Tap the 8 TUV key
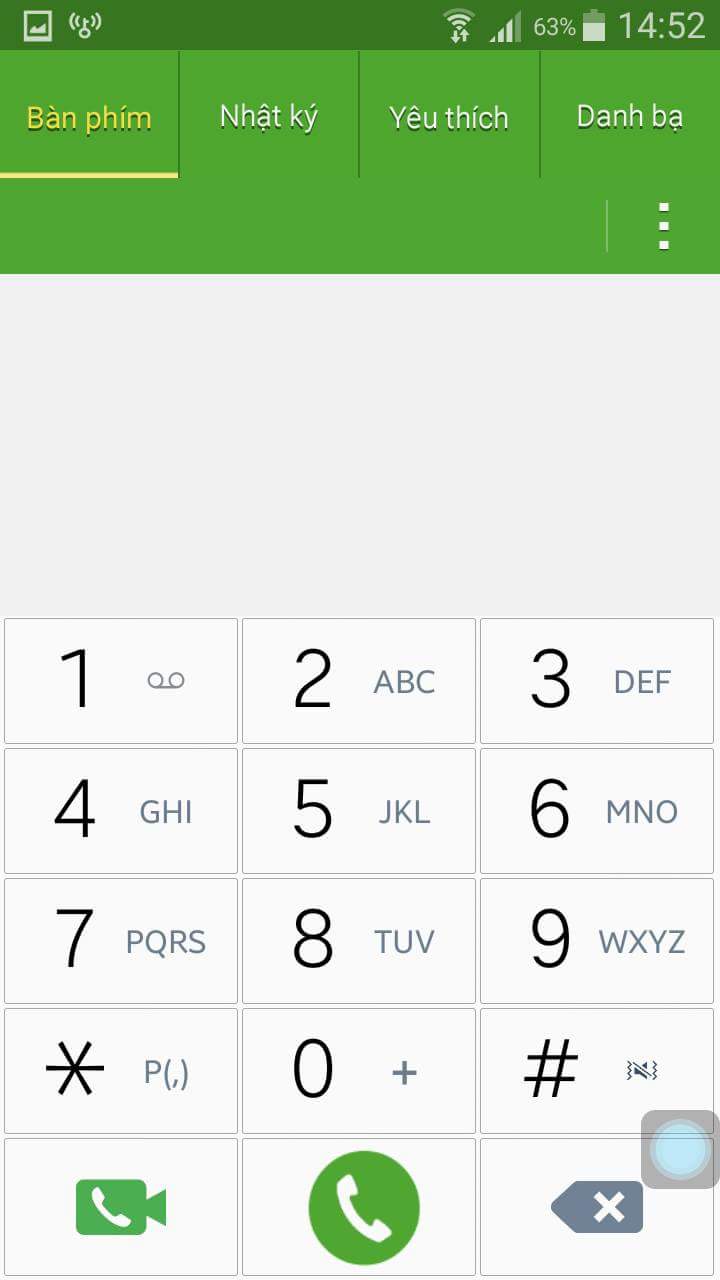 click(x=359, y=941)
